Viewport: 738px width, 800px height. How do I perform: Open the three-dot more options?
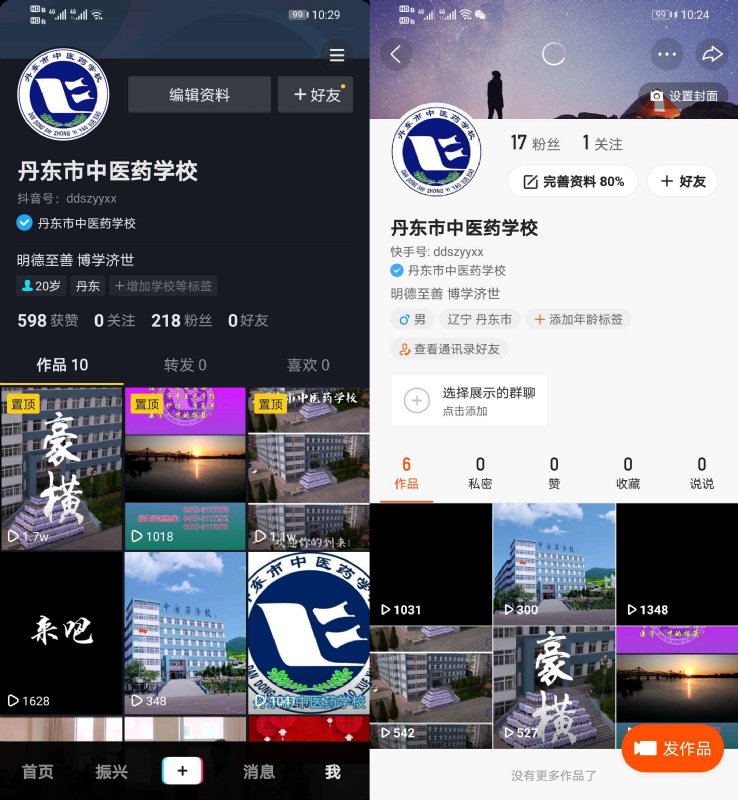click(x=666, y=54)
